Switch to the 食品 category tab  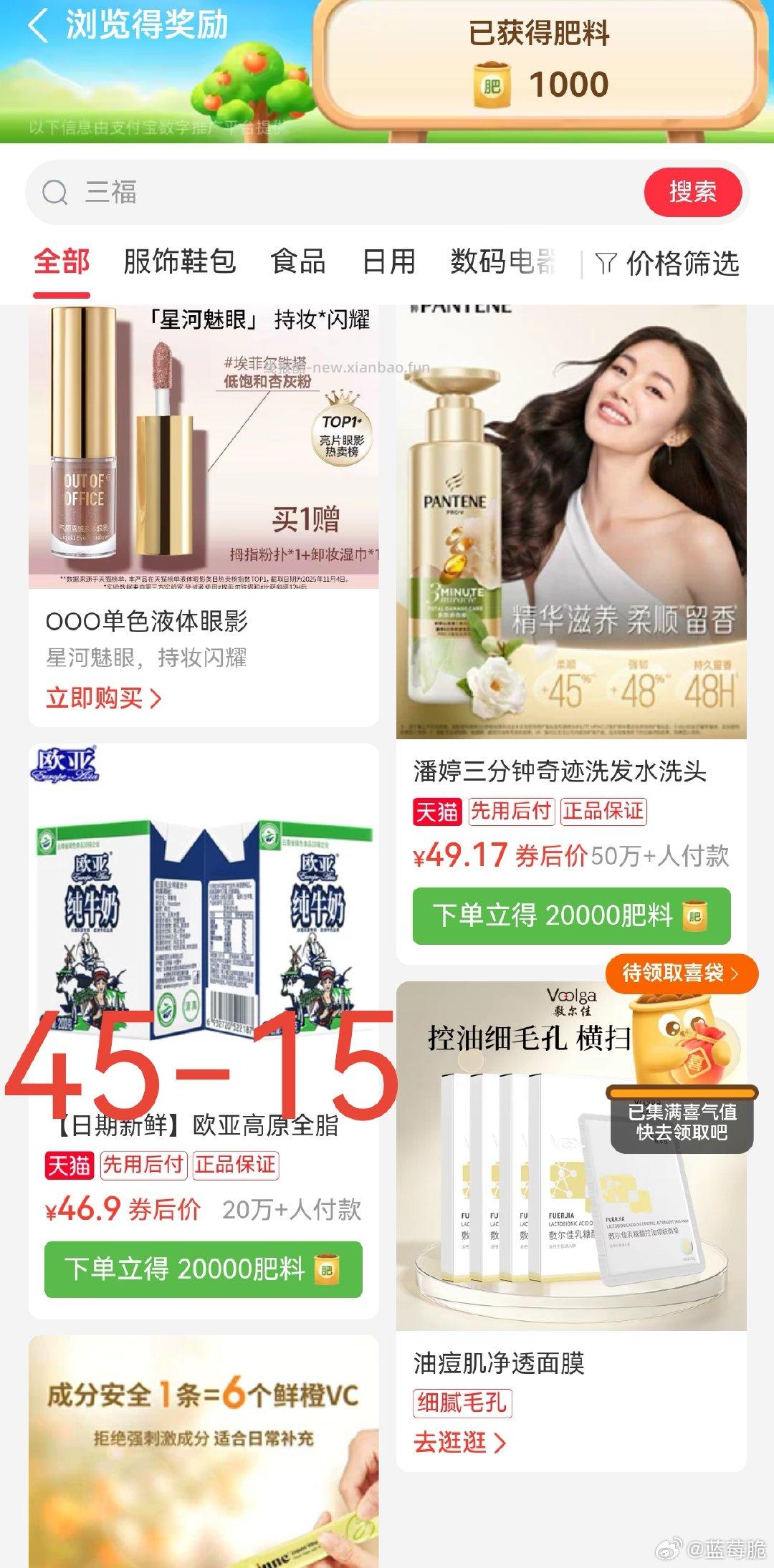(297, 263)
